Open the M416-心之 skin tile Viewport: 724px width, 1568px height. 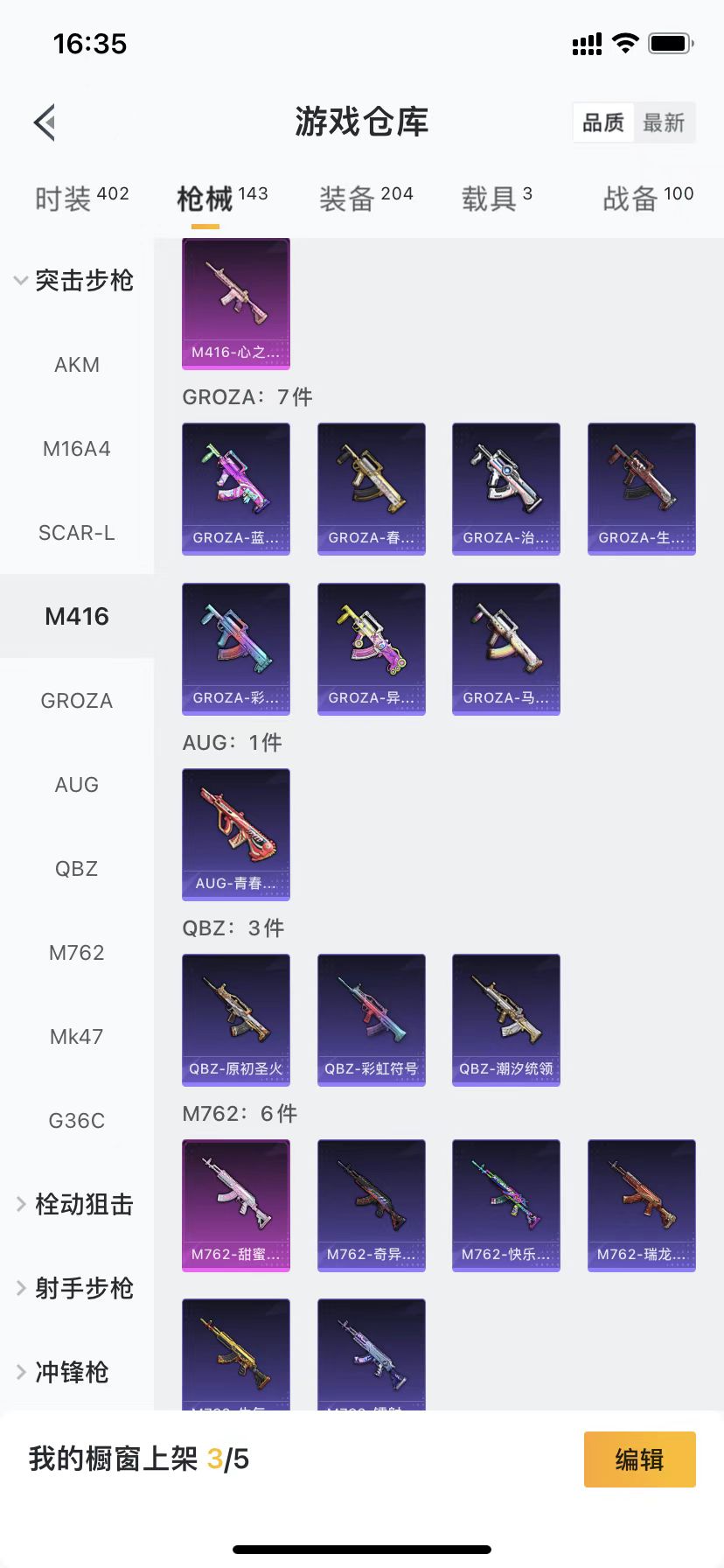[x=236, y=304]
